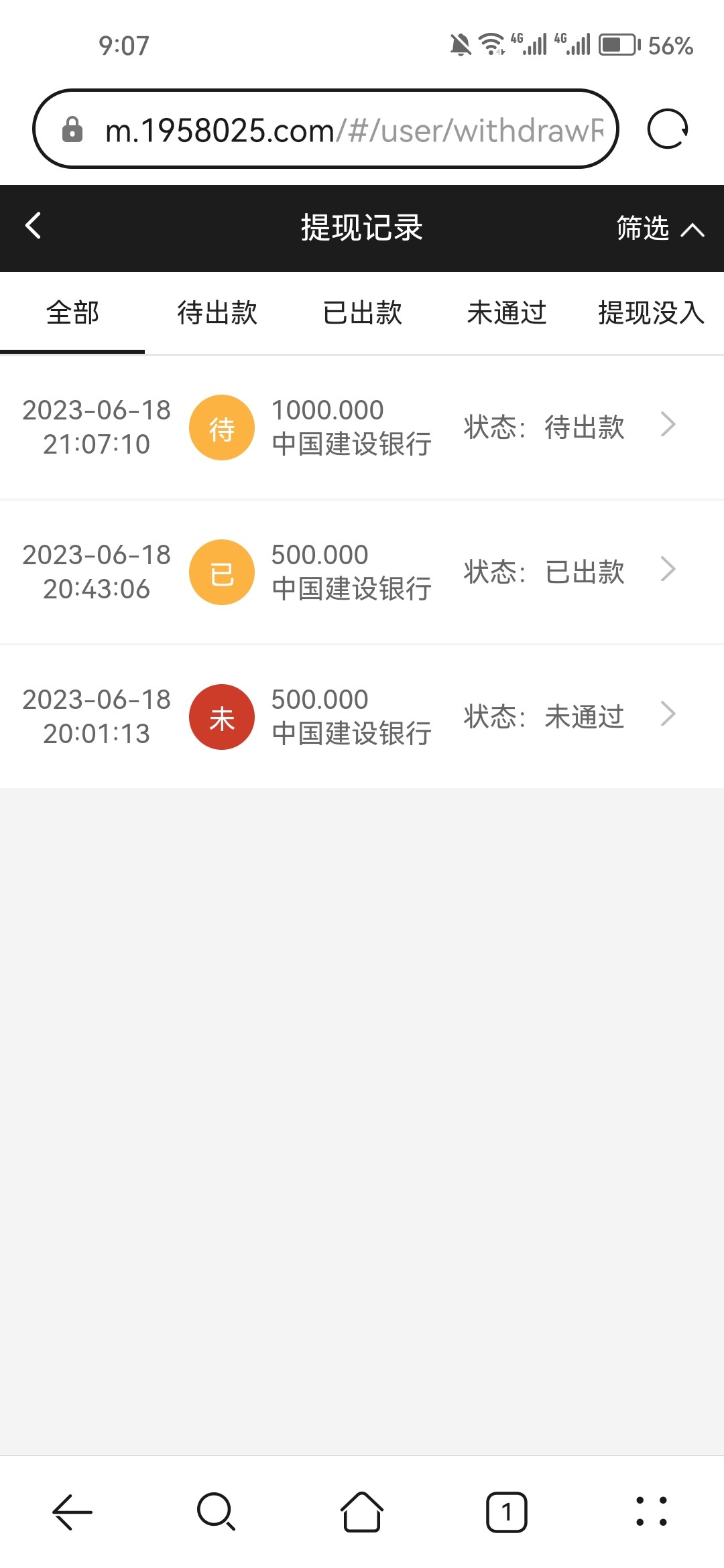Open the browser search icon

tap(216, 1512)
